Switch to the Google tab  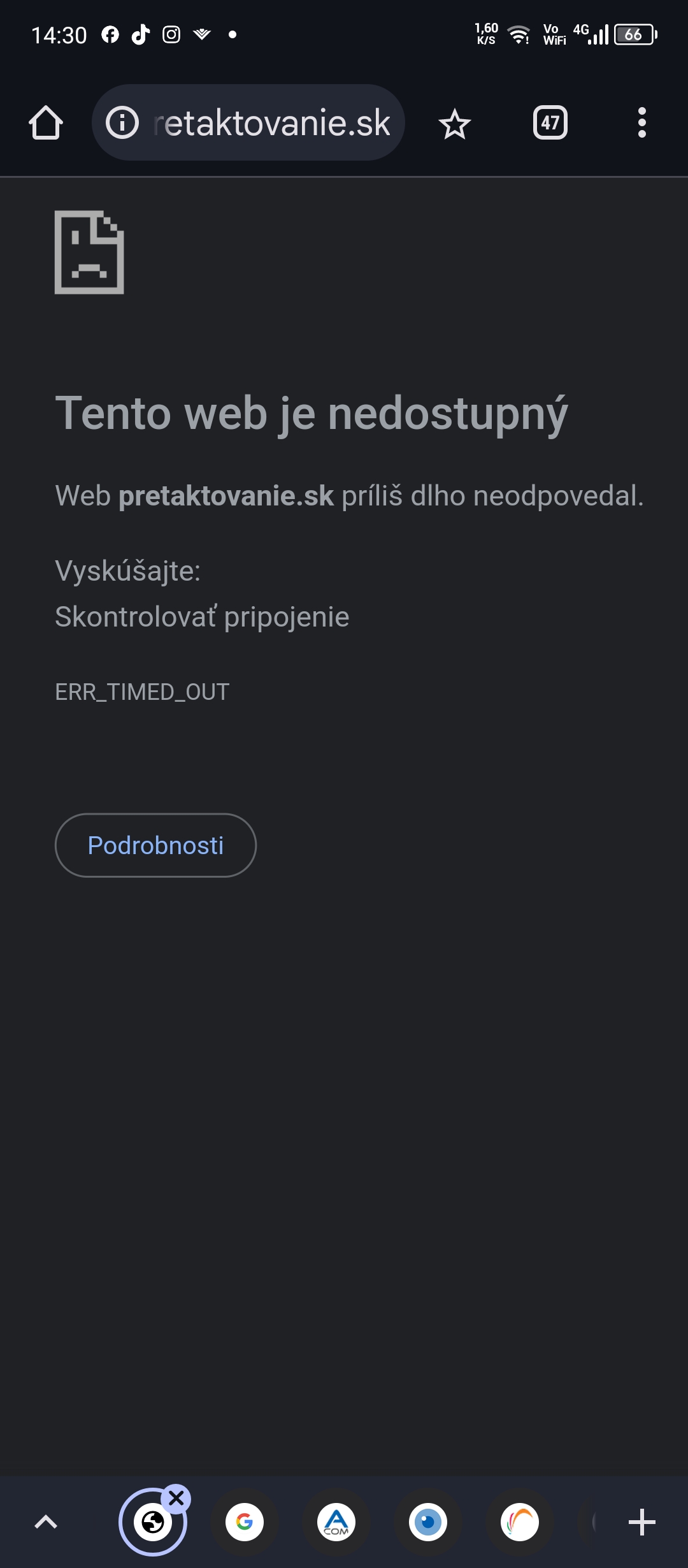245,1522
